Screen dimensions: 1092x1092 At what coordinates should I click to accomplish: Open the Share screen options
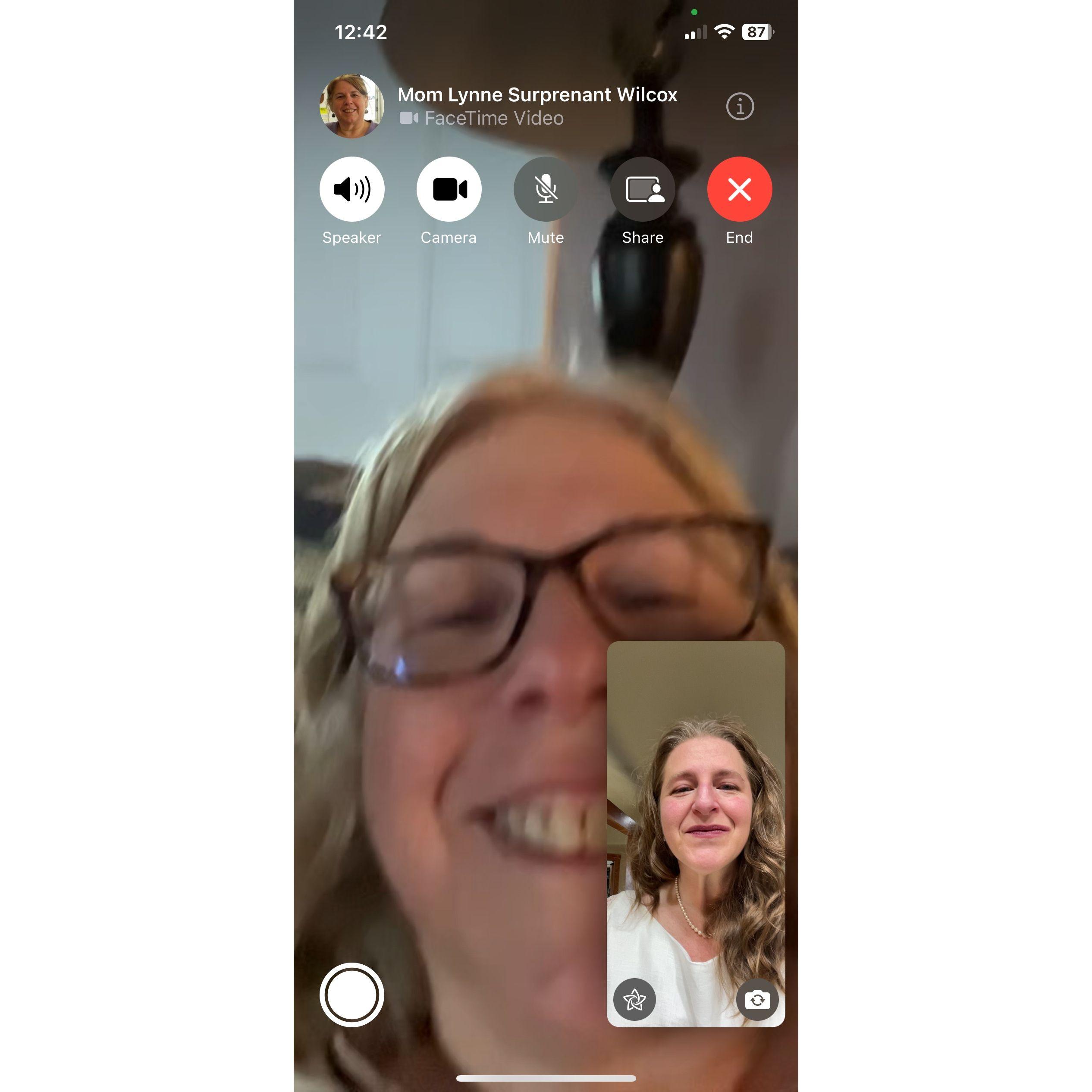[643, 189]
